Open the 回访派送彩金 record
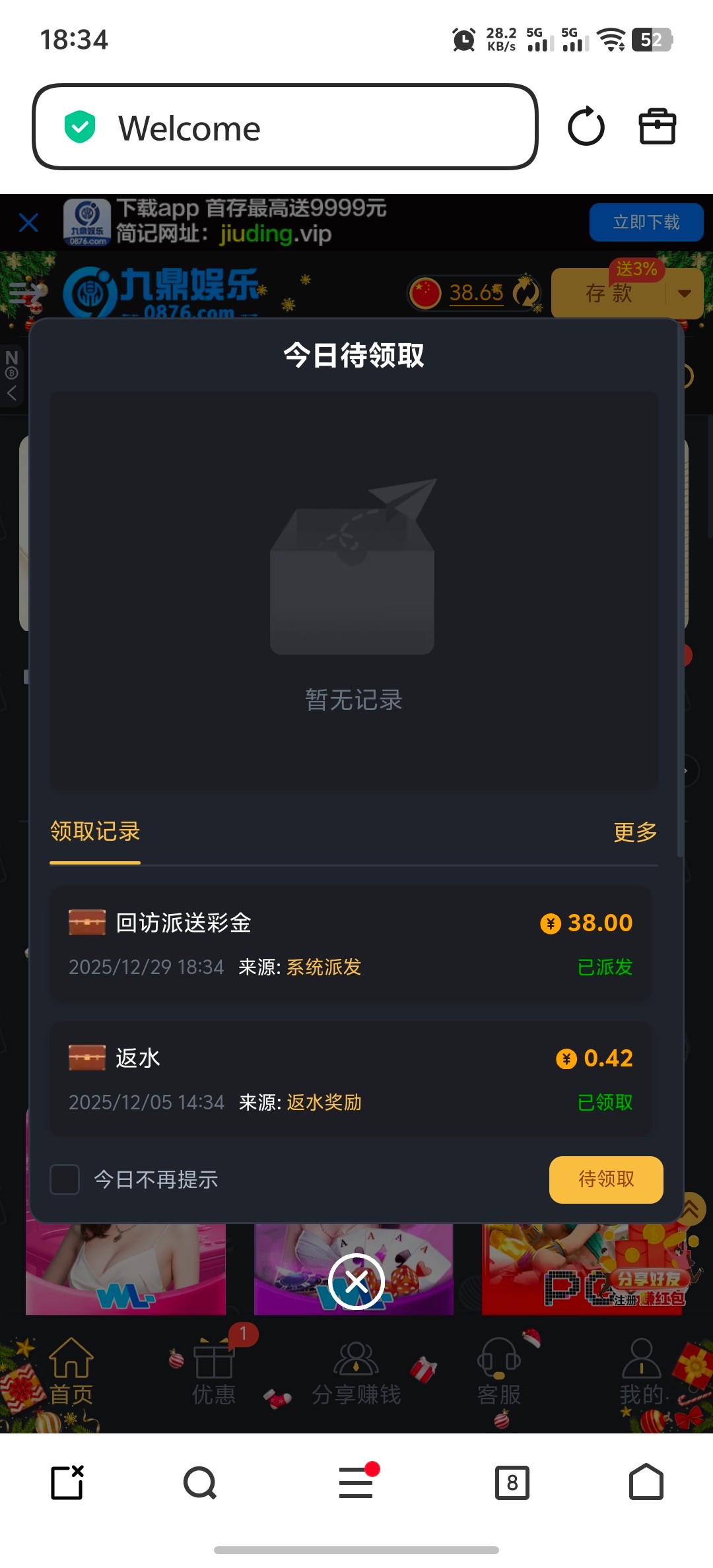 tap(351, 944)
